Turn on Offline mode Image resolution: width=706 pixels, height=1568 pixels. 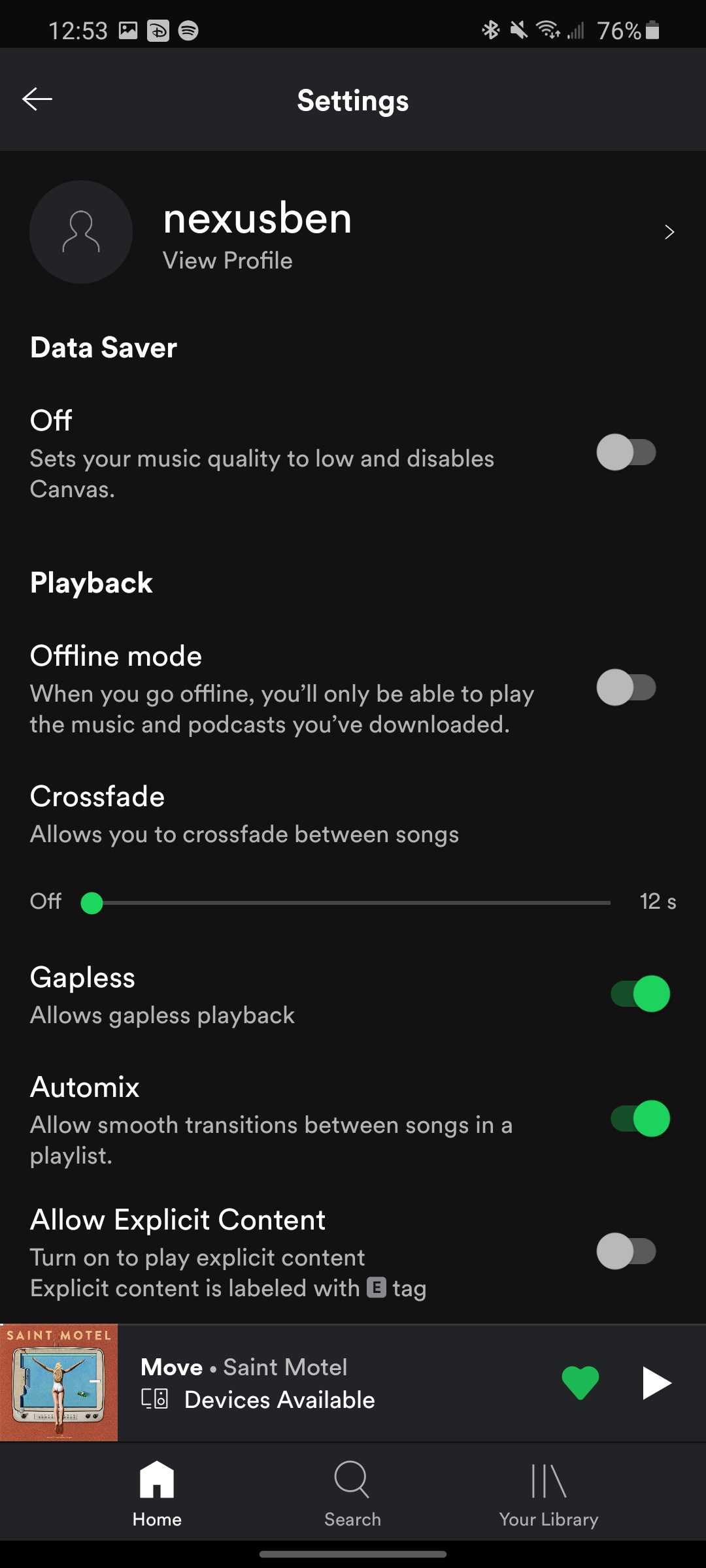point(626,687)
